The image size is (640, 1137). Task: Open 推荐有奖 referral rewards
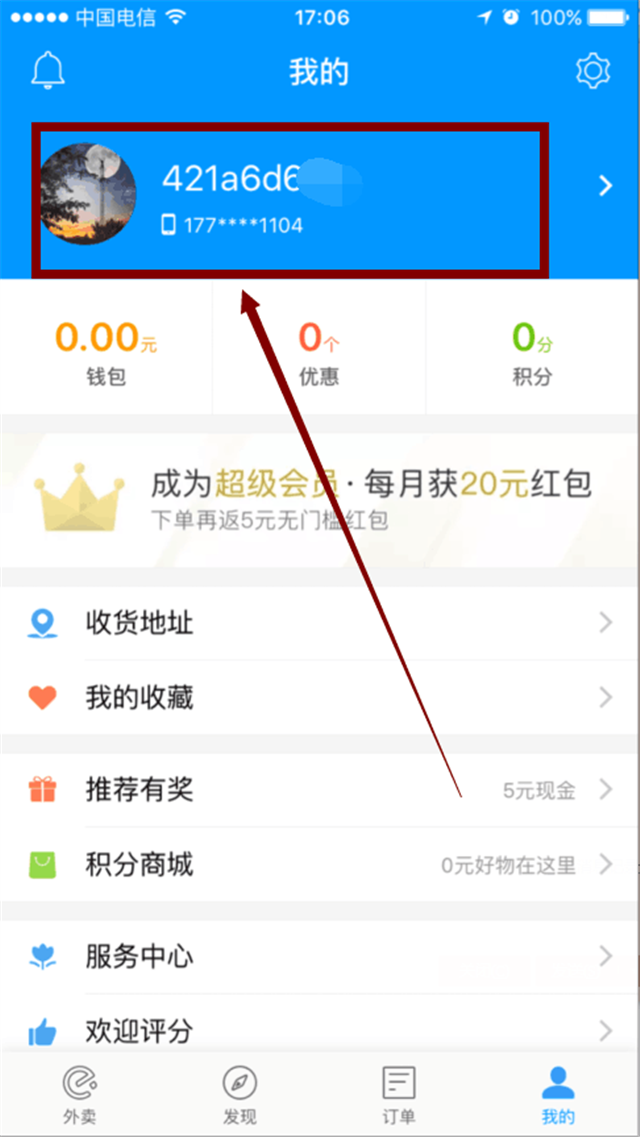[x=320, y=789]
